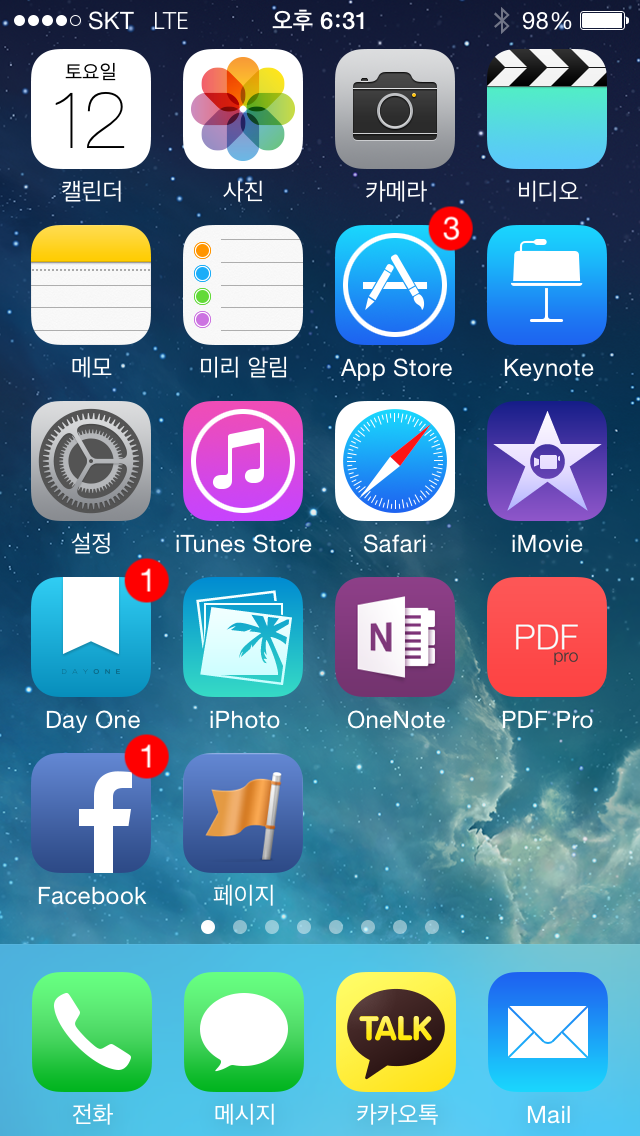Open the OneNote app
The width and height of the screenshot is (640, 1136).
(x=395, y=637)
